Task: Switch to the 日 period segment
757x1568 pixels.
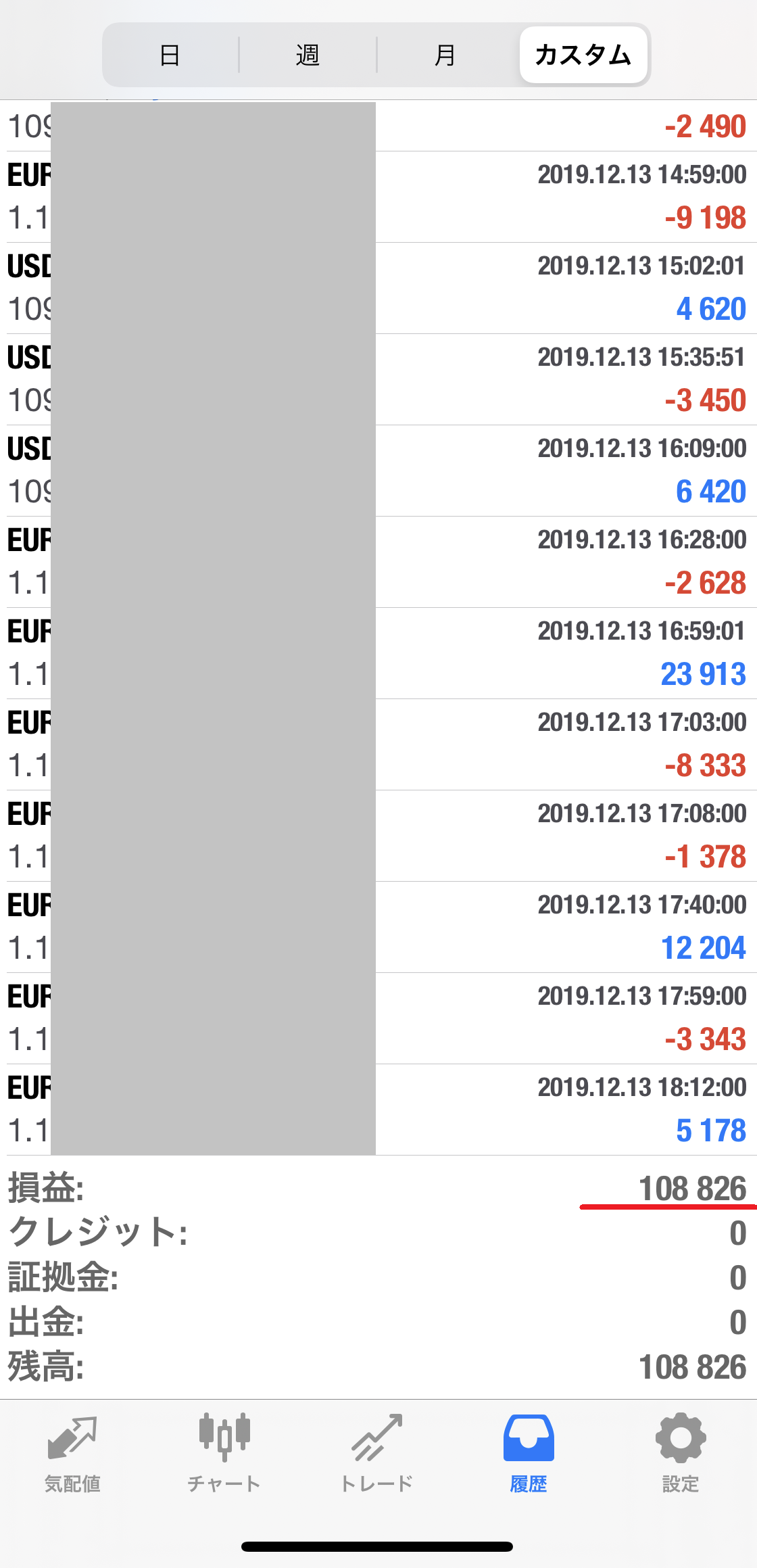Action: [x=170, y=55]
